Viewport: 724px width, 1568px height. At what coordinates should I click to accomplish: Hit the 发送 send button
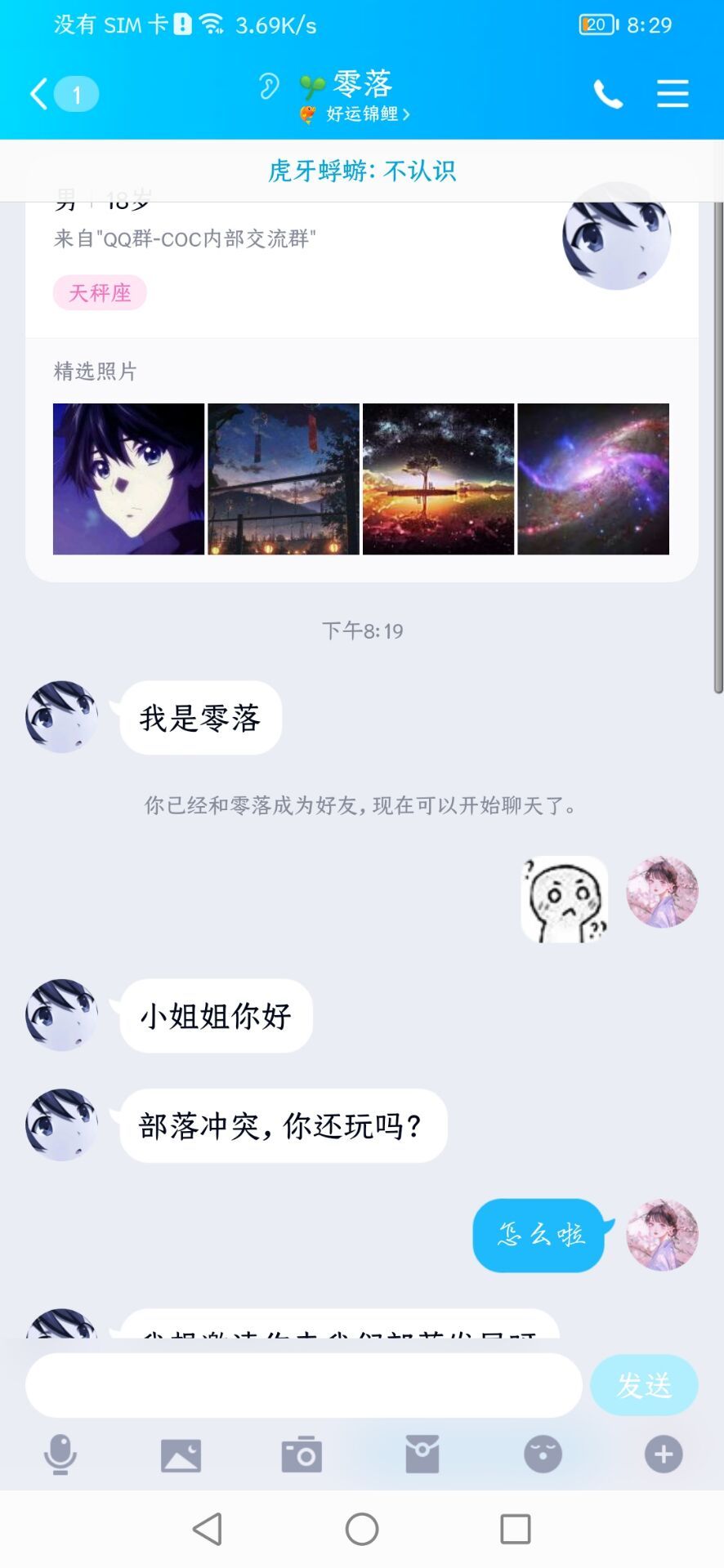(644, 1385)
